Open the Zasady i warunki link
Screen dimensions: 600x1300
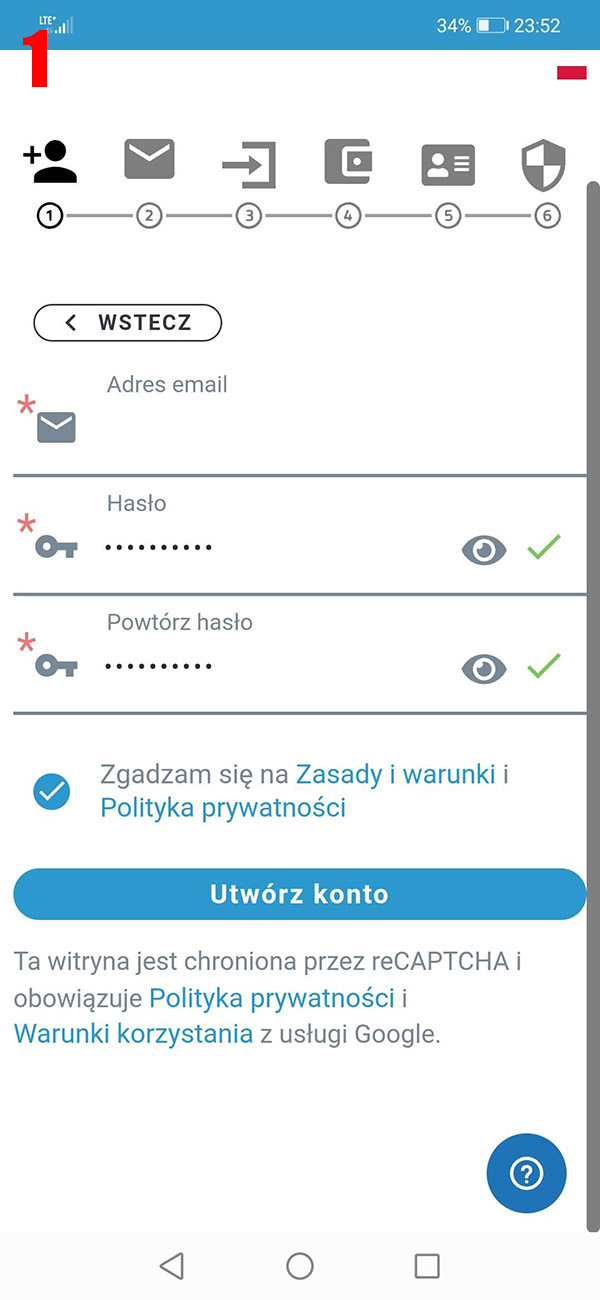point(396,774)
